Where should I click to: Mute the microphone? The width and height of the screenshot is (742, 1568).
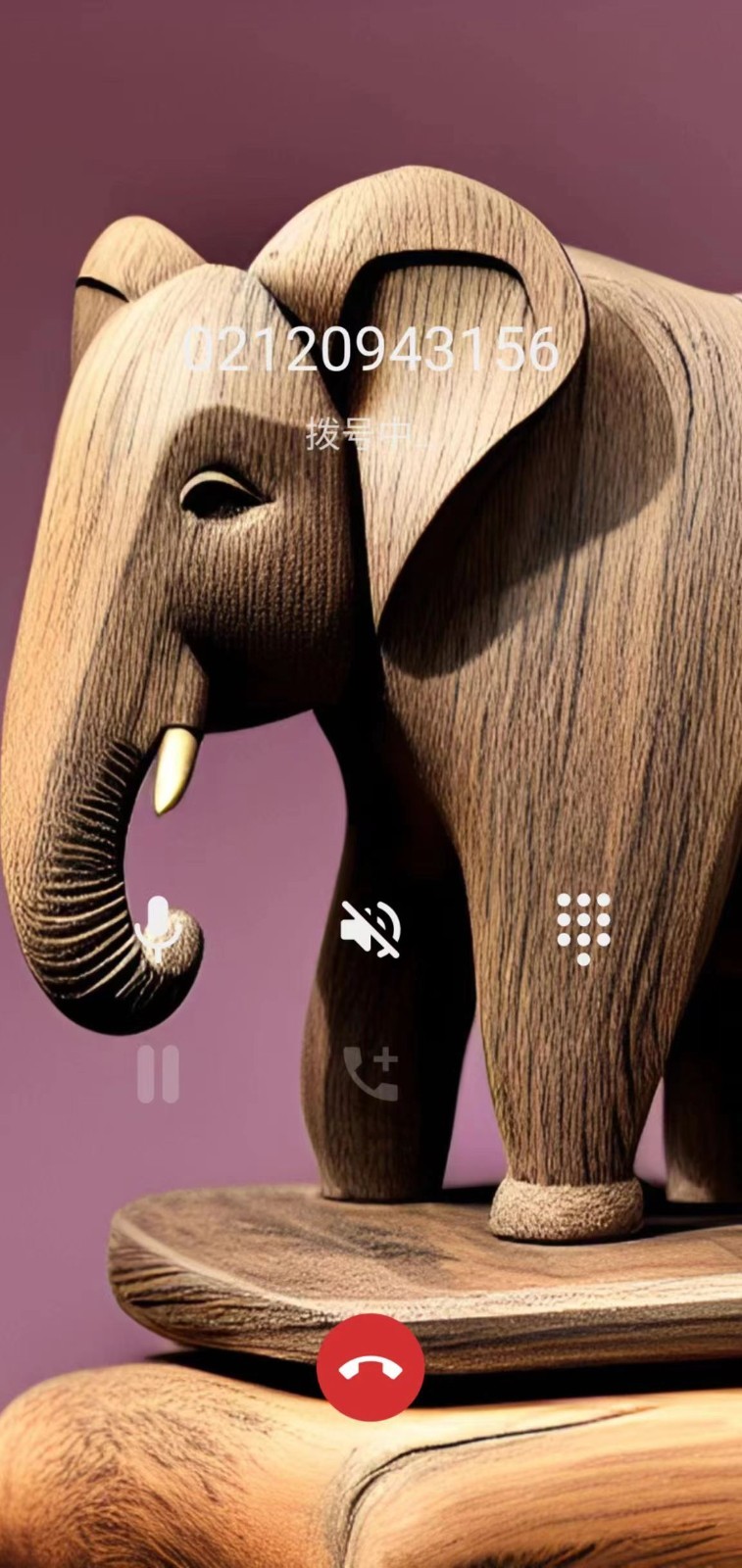157,928
